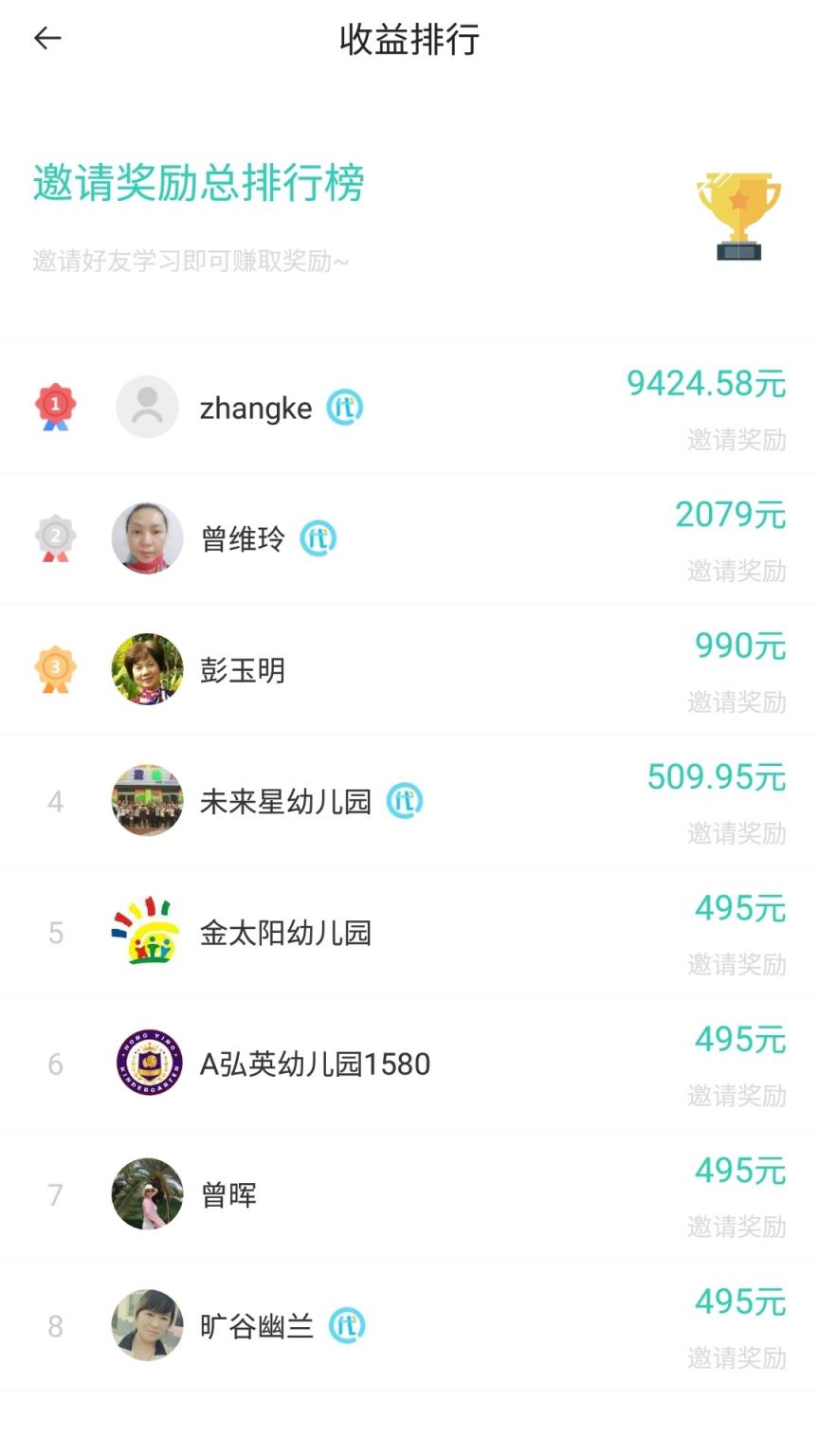Click the 收益排行 title text
This screenshot has height=1456, width=819.
(409, 40)
